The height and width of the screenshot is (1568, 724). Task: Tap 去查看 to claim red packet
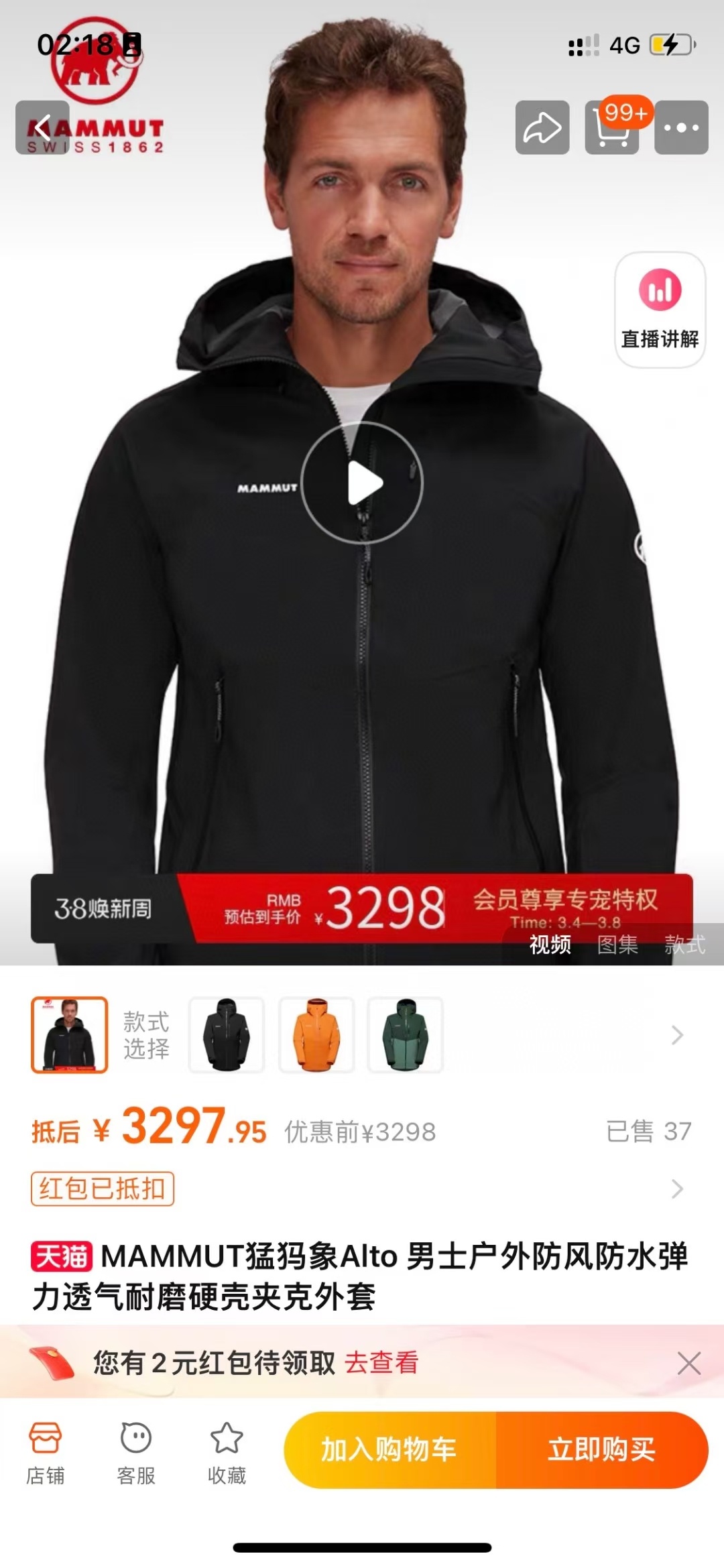coord(381,1363)
